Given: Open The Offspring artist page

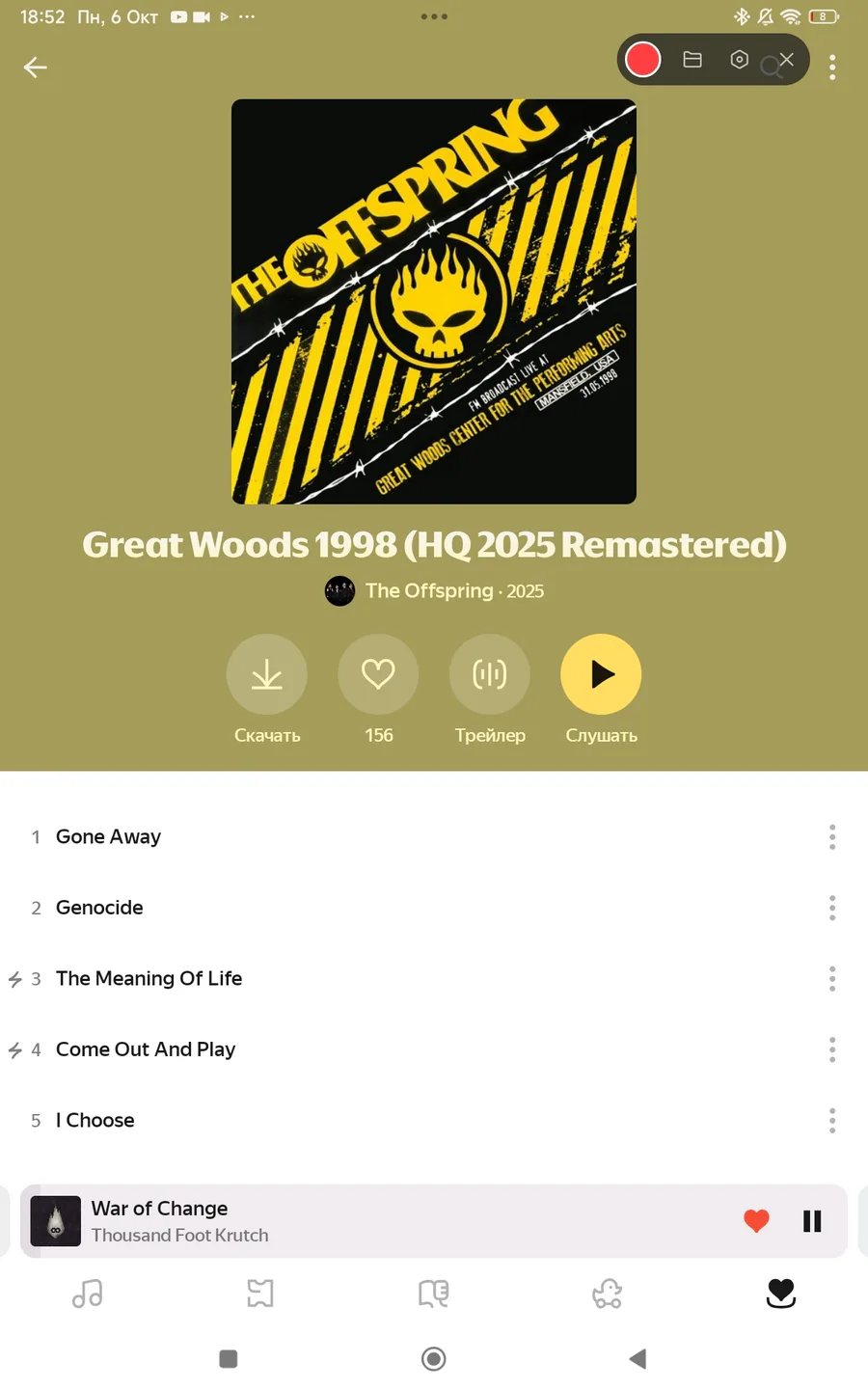Looking at the screenshot, I should pyautogui.click(x=428, y=590).
